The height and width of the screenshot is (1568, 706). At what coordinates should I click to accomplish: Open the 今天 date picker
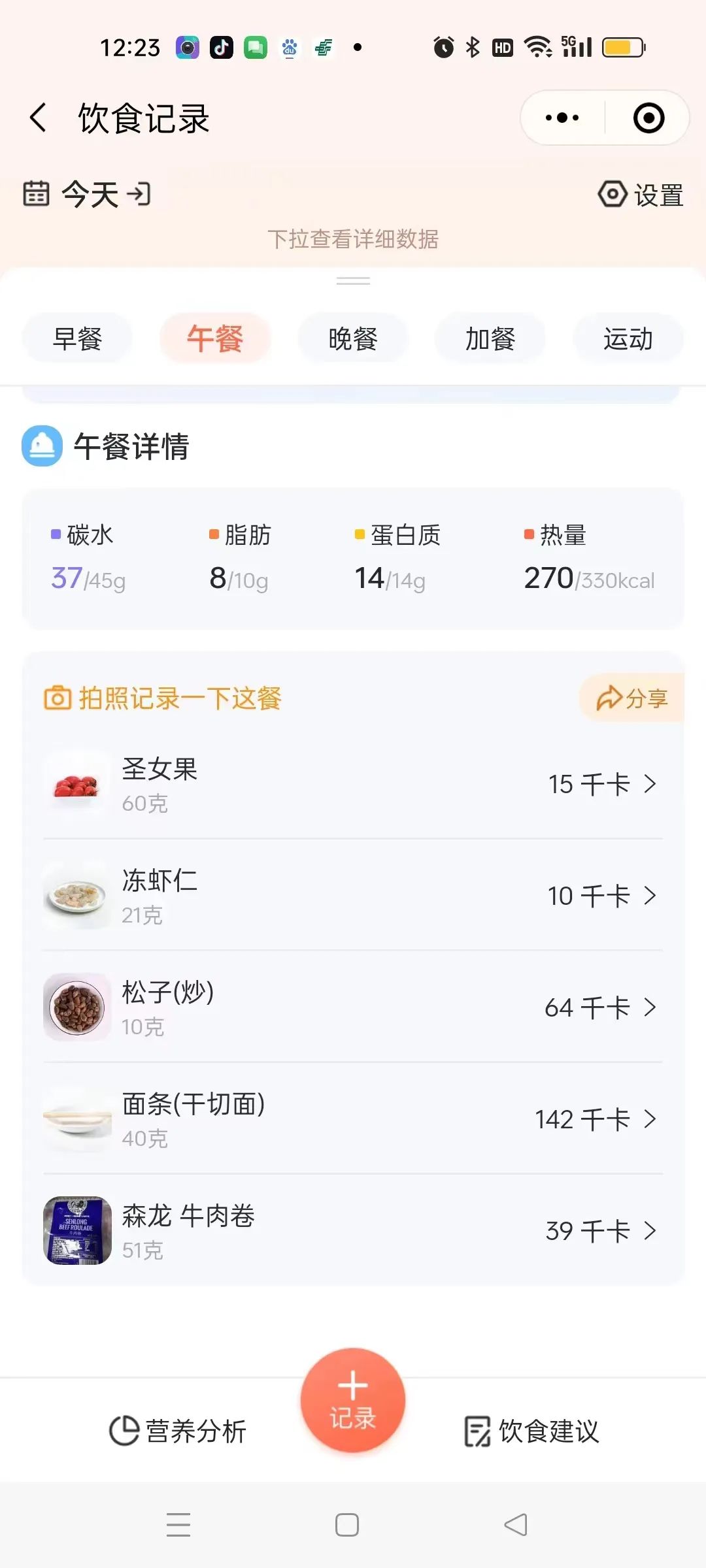pyautogui.click(x=88, y=194)
